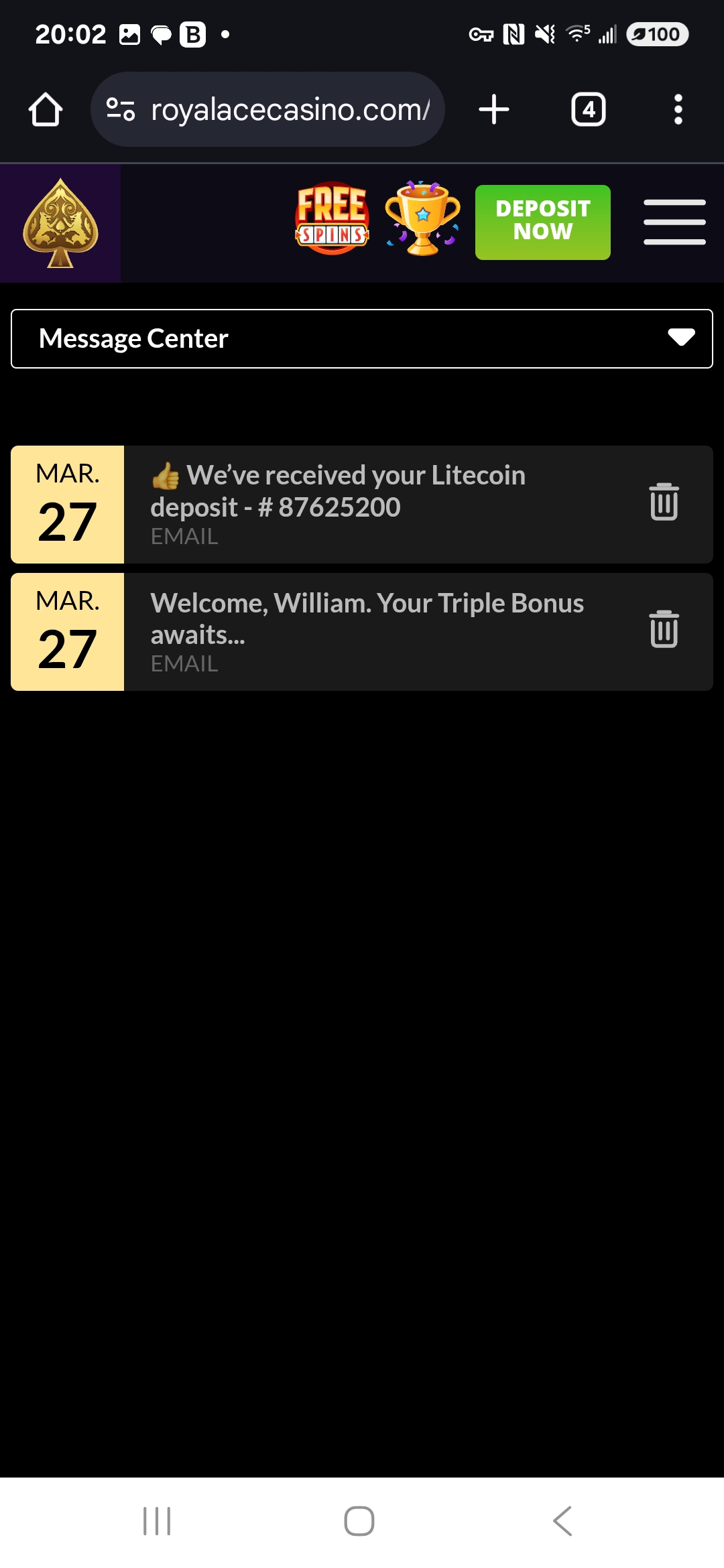The height and width of the screenshot is (1568, 724).
Task: Tap the royalacecasino.com address bar
Action: click(x=288, y=109)
